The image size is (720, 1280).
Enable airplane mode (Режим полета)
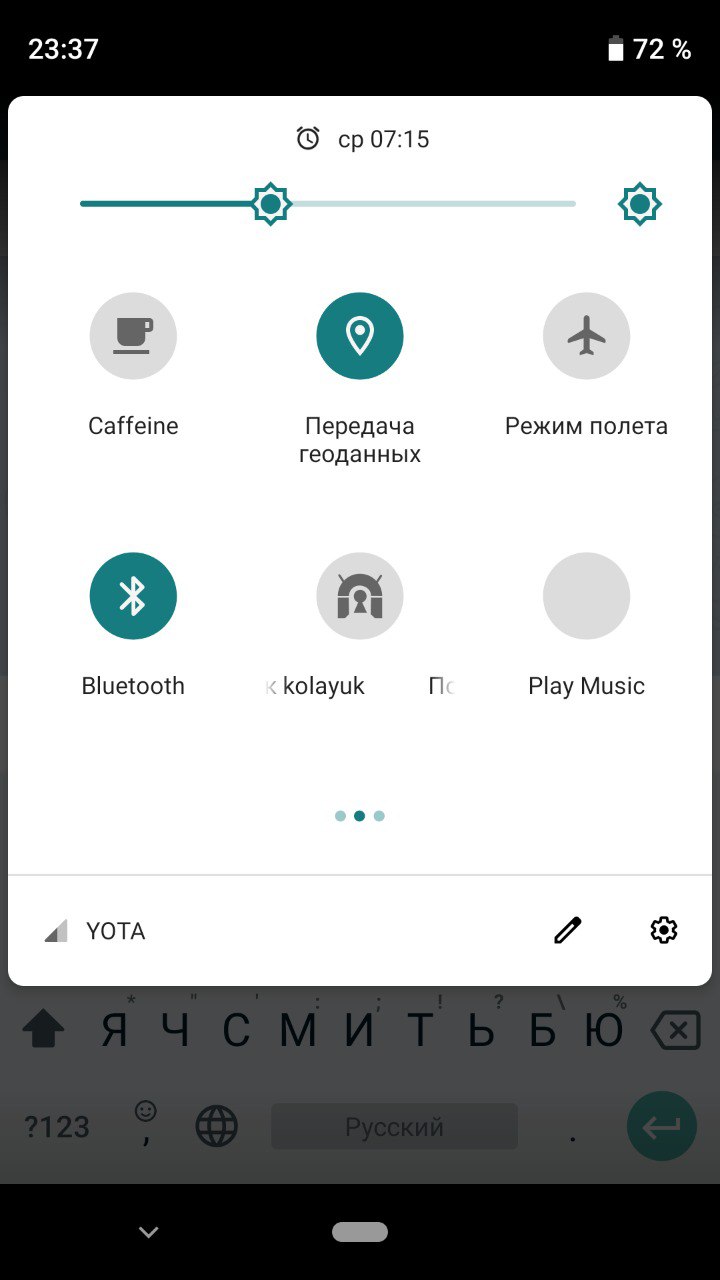coord(586,336)
